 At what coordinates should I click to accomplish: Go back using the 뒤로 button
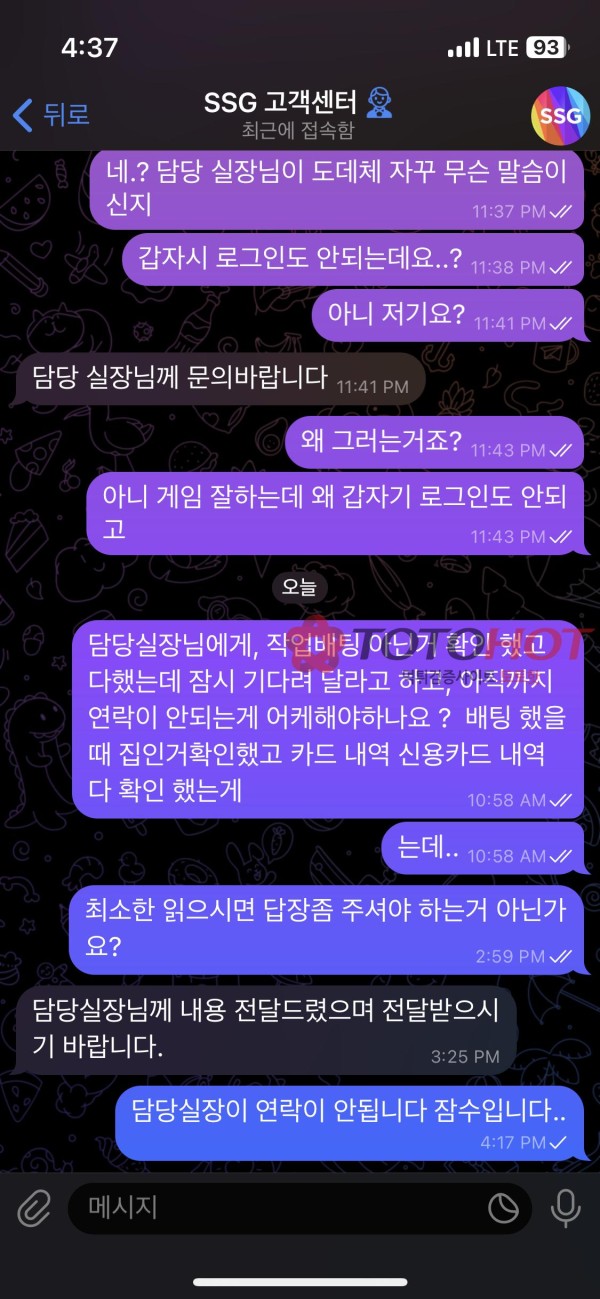click(x=52, y=115)
